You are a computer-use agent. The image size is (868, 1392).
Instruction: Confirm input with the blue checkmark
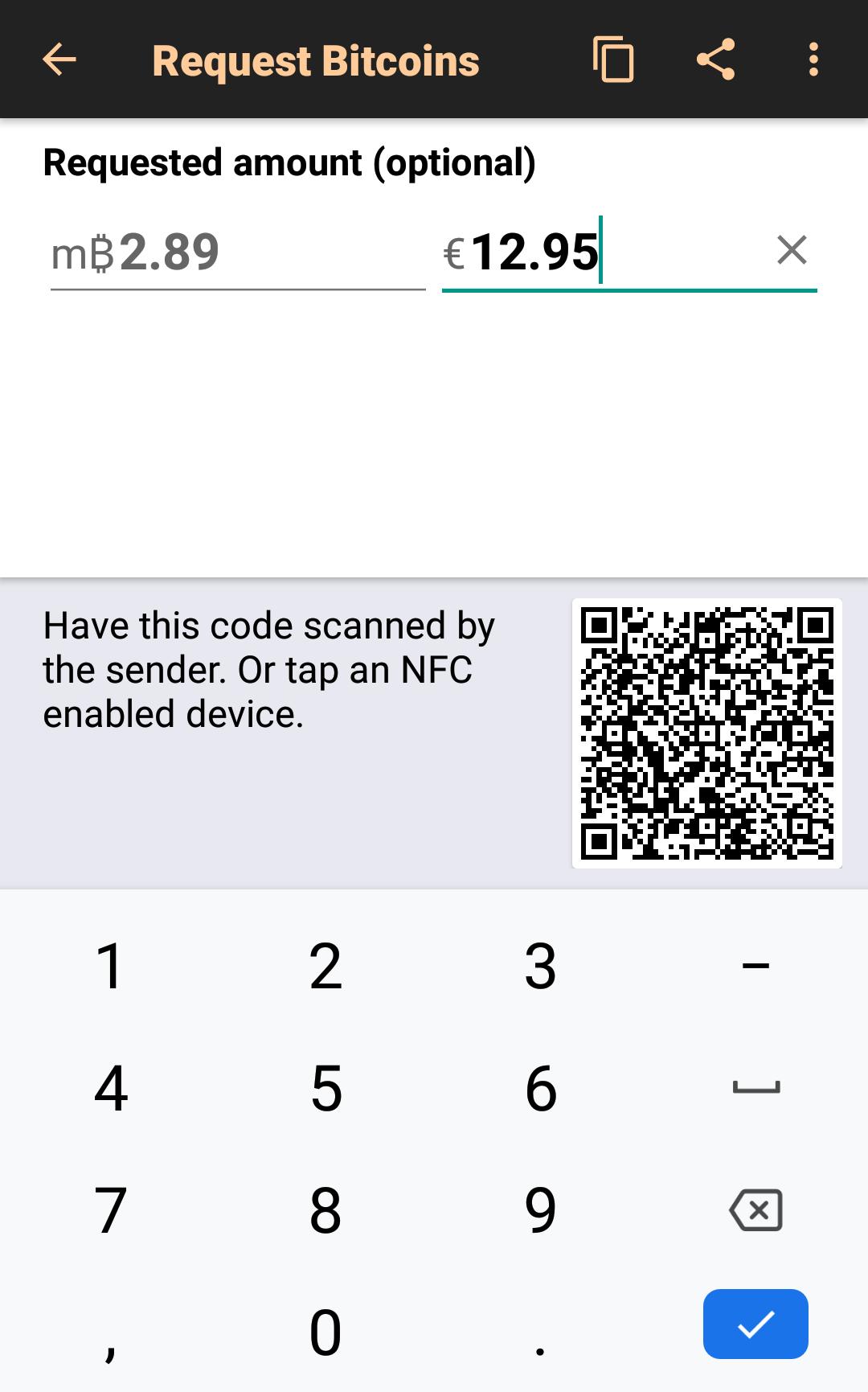(754, 1324)
